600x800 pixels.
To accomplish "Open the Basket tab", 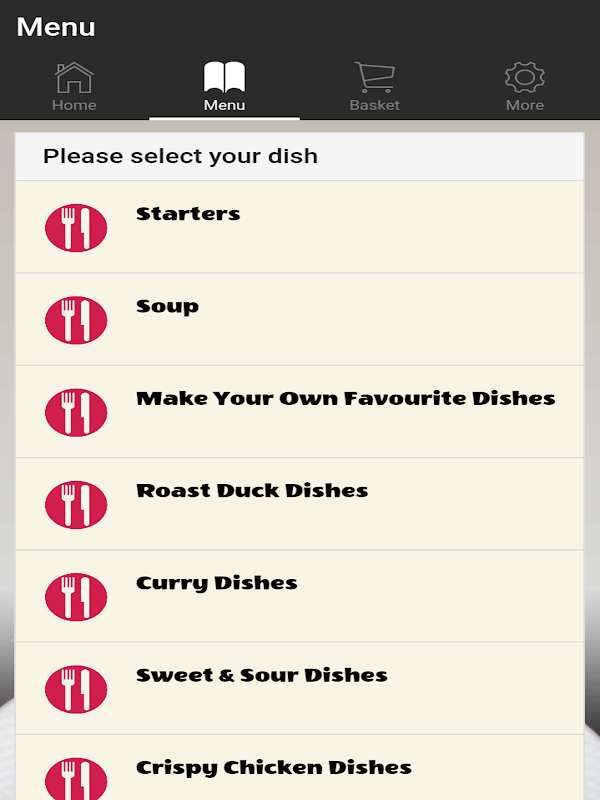I will 374,87.
